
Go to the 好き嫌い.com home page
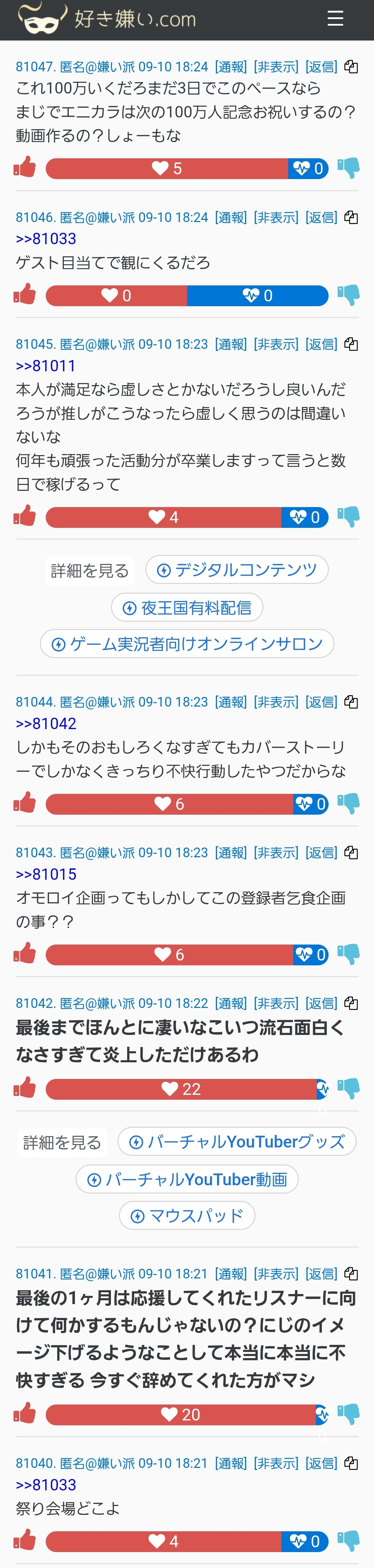pyautogui.click(x=107, y=19)
